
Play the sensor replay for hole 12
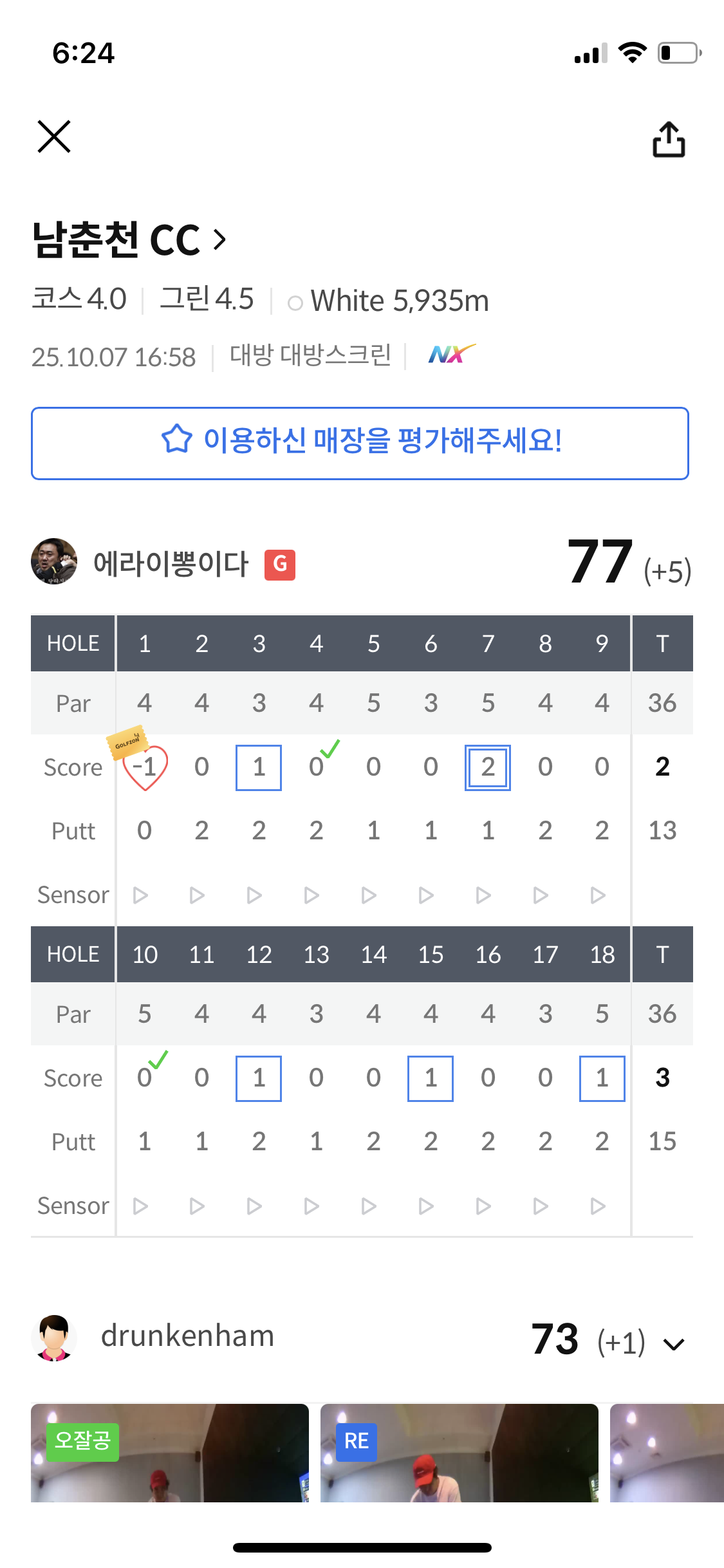254,1206
